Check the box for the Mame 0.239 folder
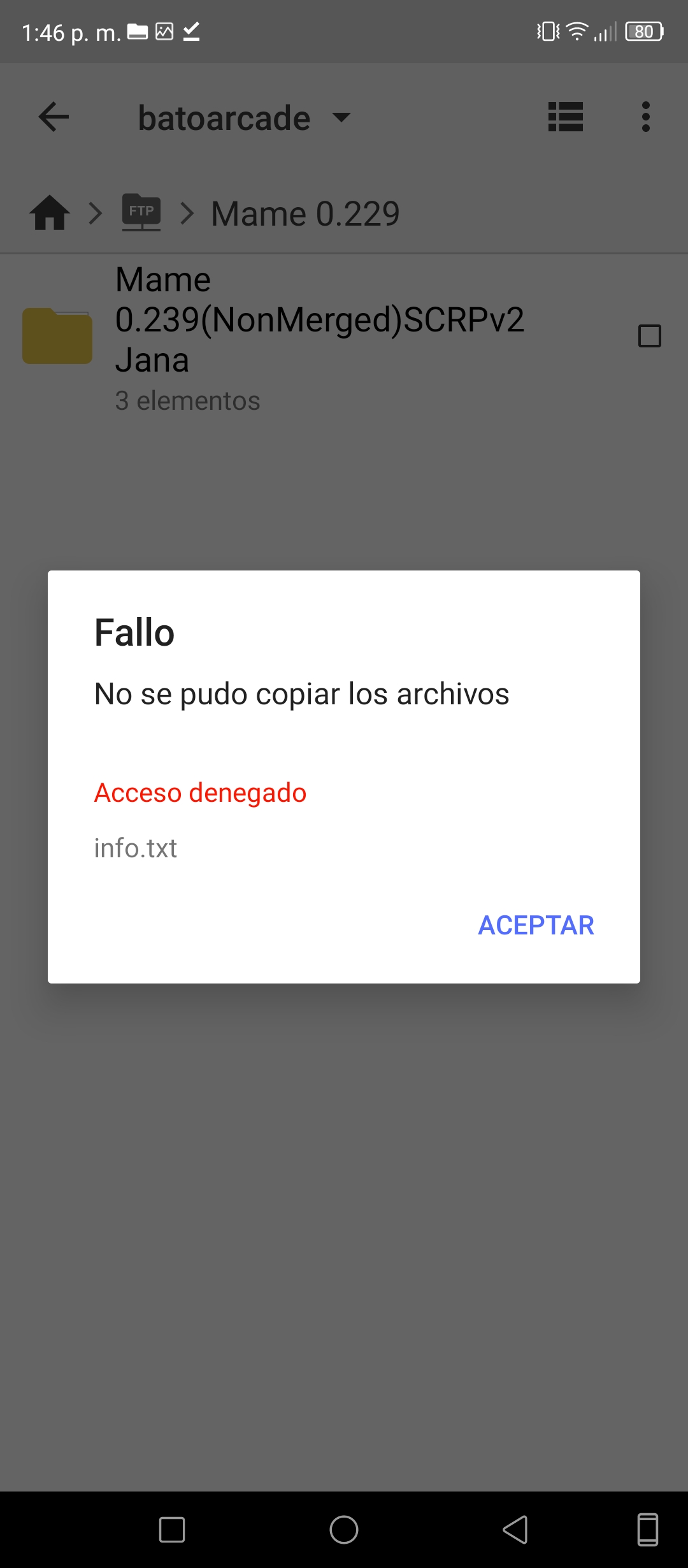The width and height of the screenshot is (688, 1568). (650, 336)
